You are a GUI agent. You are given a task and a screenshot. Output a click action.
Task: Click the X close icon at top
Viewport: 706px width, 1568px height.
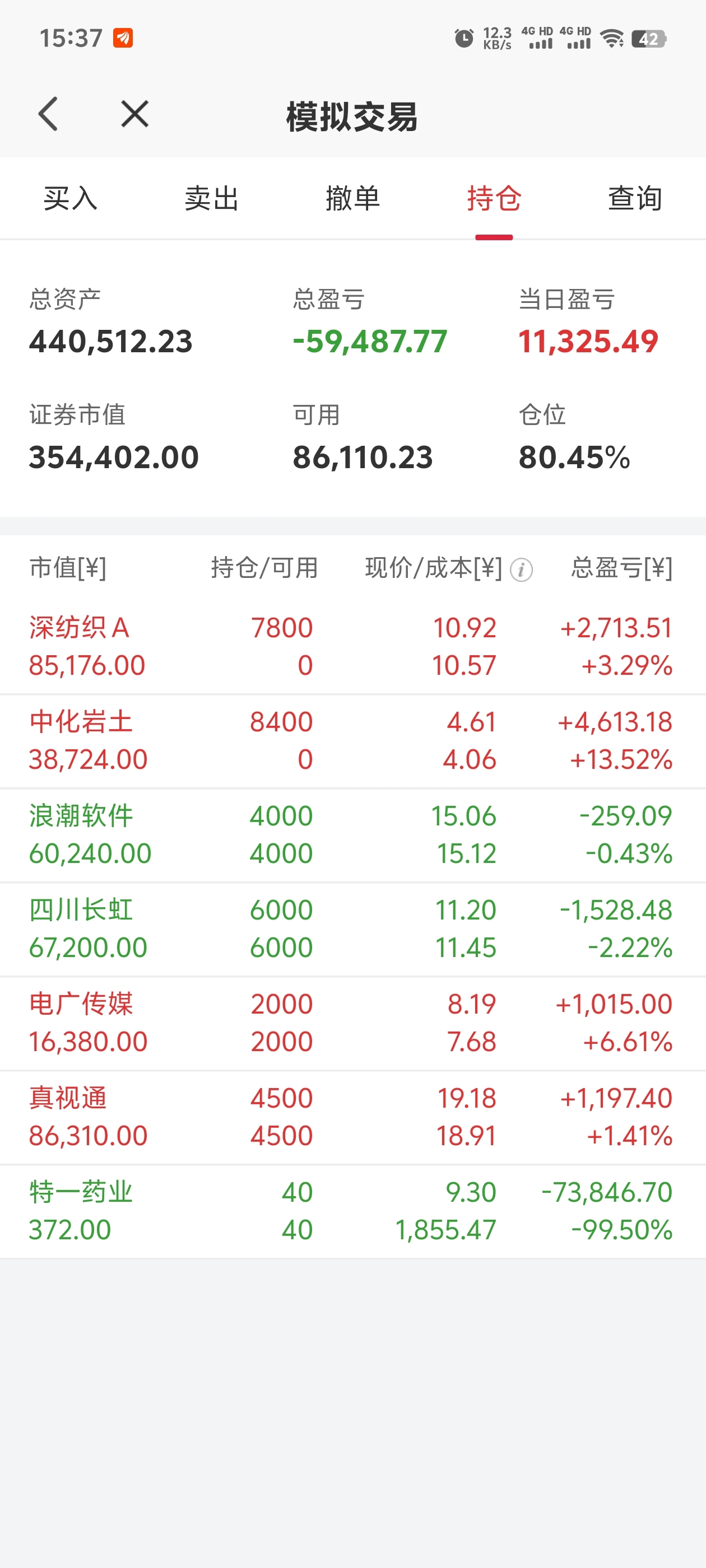133,114
